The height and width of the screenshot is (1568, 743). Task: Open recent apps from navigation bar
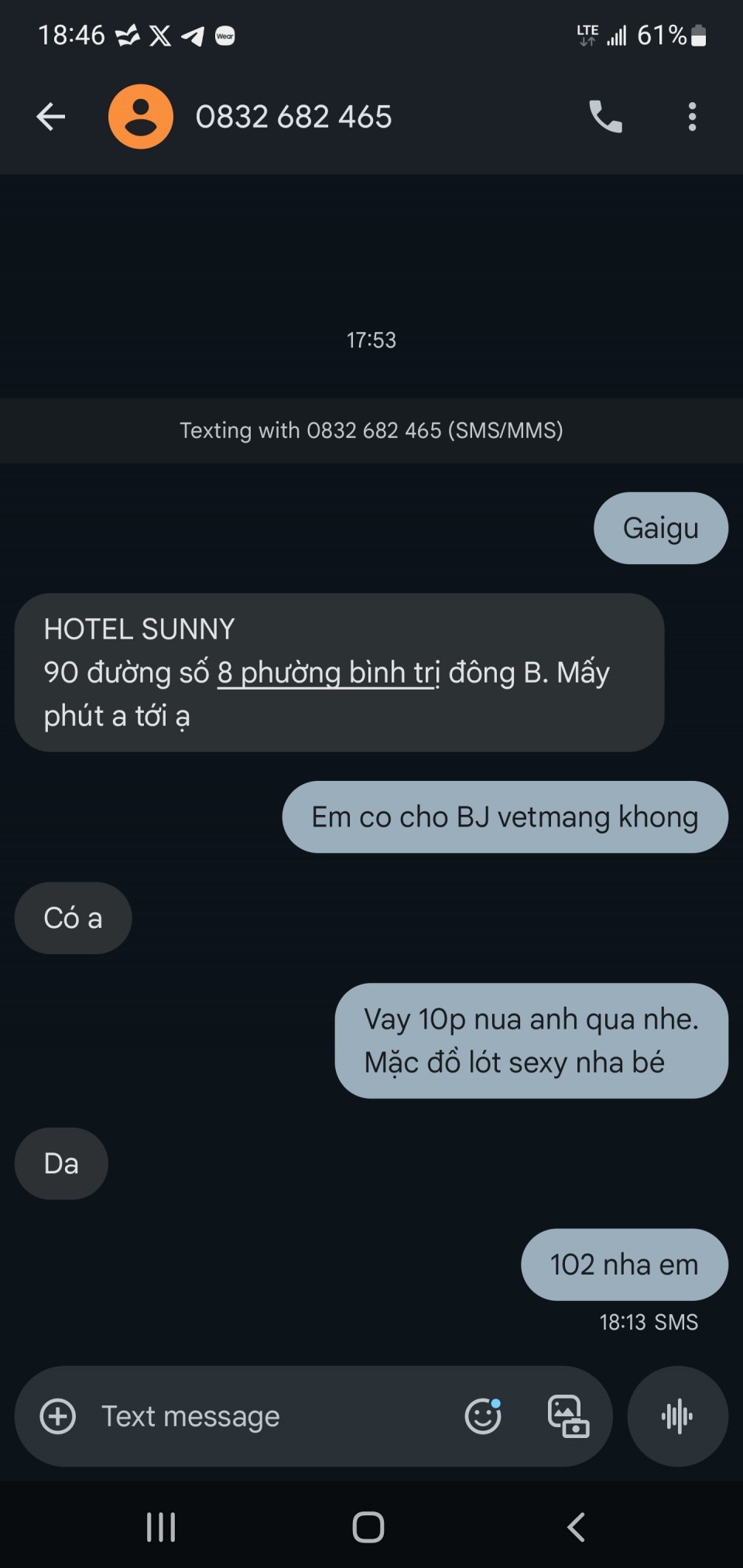coord(161,1527)
